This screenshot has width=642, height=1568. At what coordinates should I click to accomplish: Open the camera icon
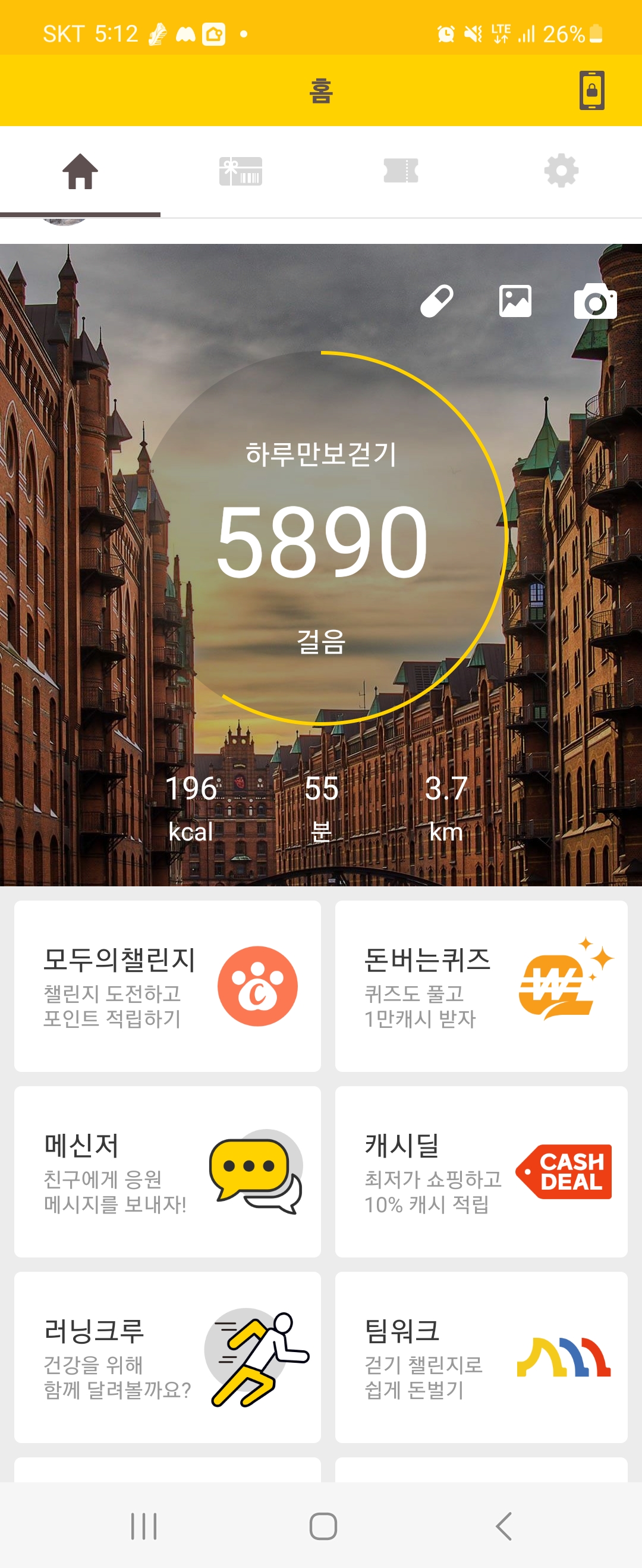coord(595,302)
